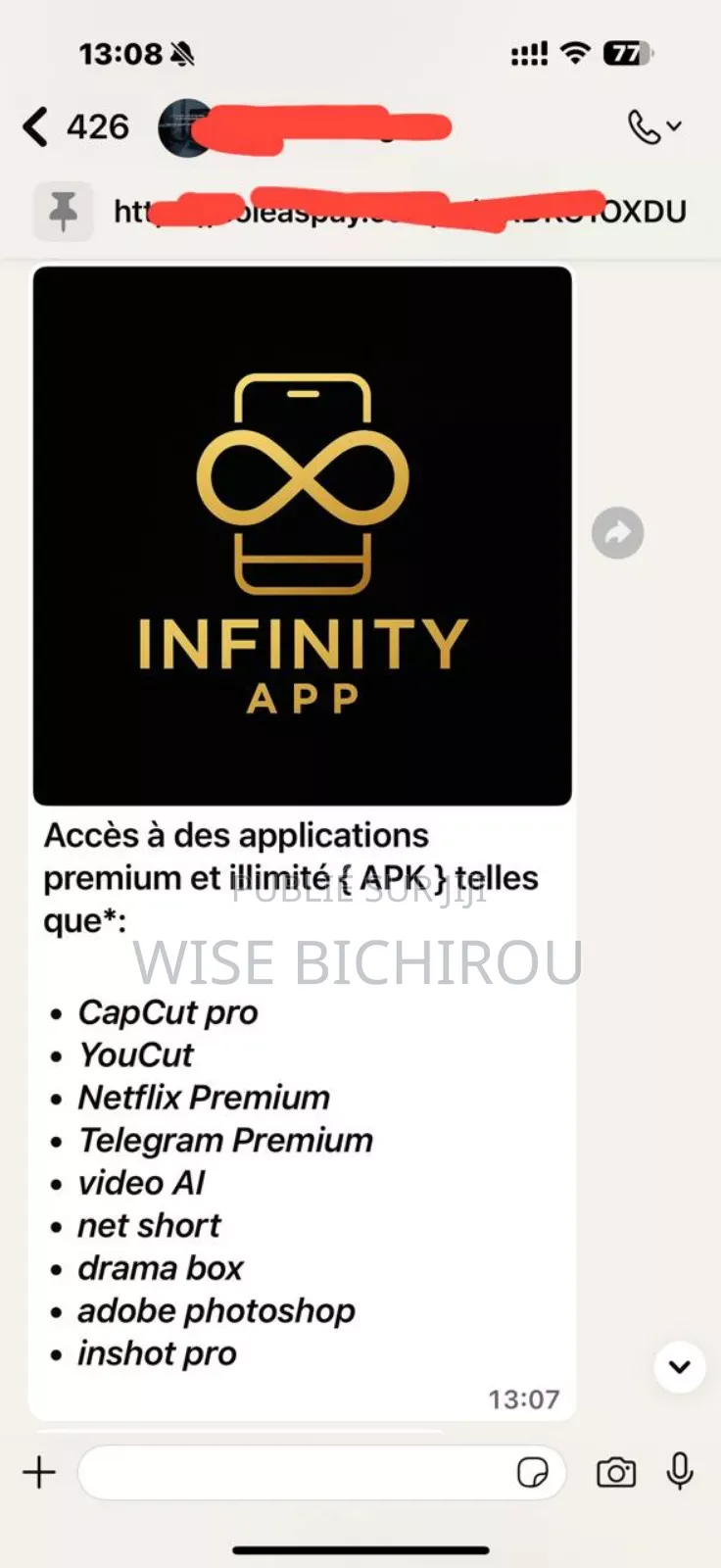The width and height of the screenshot is (721, 1568).
Task: Expand the call options chevron next to phone icon
Action: [x=672, y=127]
